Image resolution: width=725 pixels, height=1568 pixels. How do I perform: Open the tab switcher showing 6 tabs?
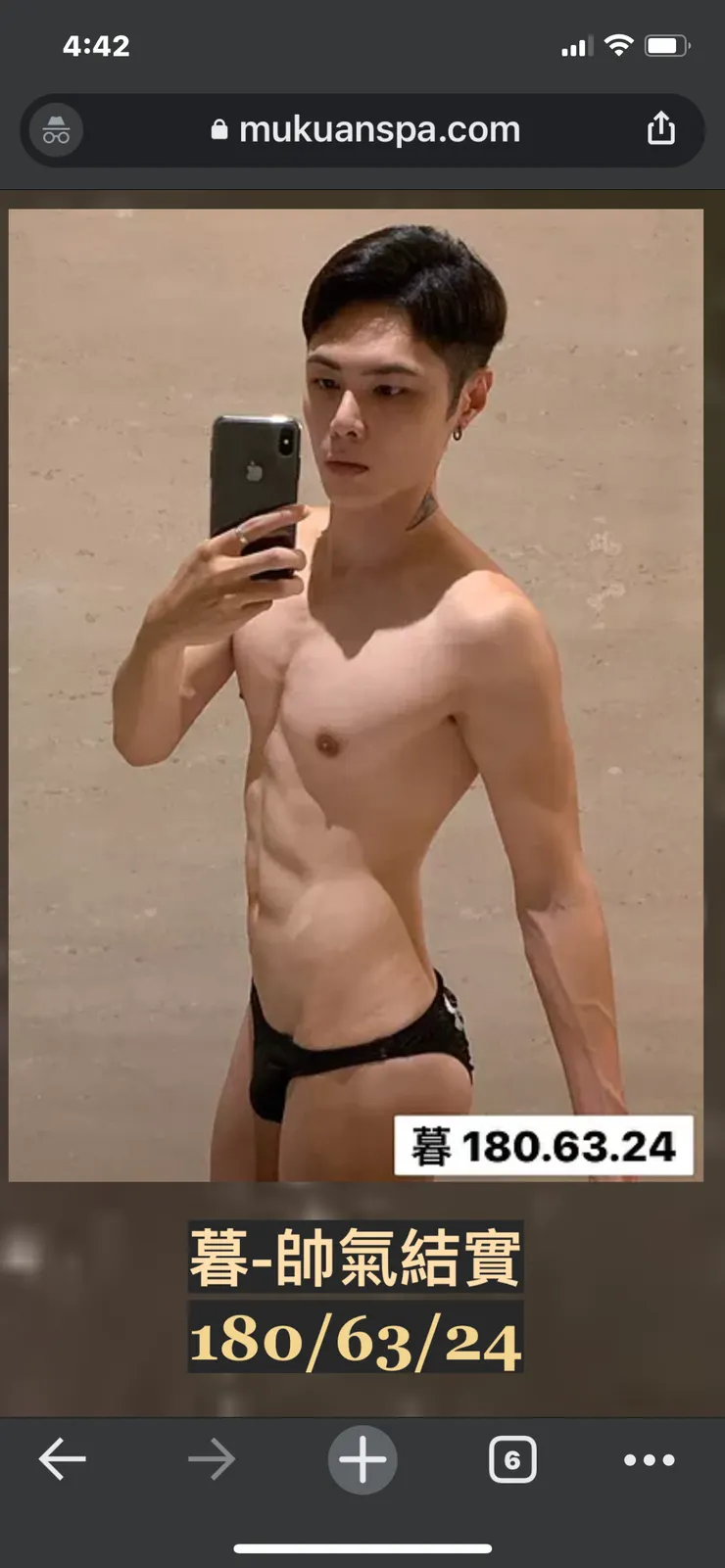click(512, 1459)
